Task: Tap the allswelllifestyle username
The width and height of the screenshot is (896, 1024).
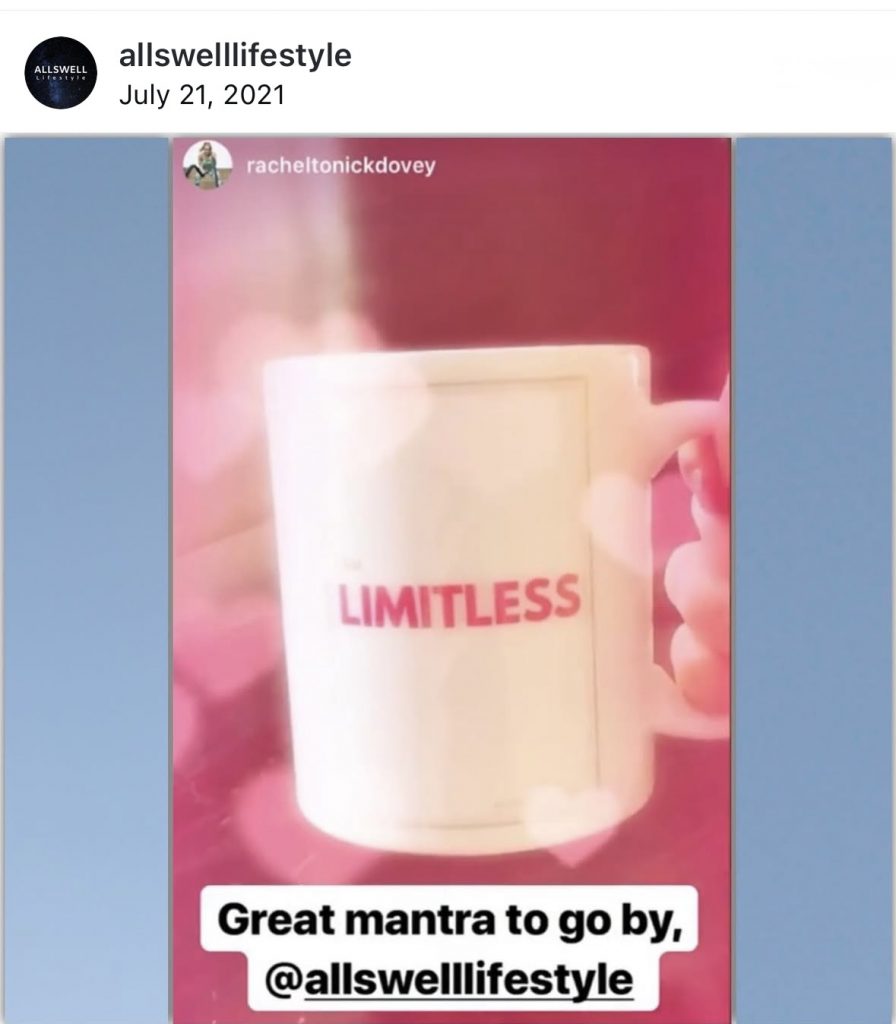Action: click(235, 56)
